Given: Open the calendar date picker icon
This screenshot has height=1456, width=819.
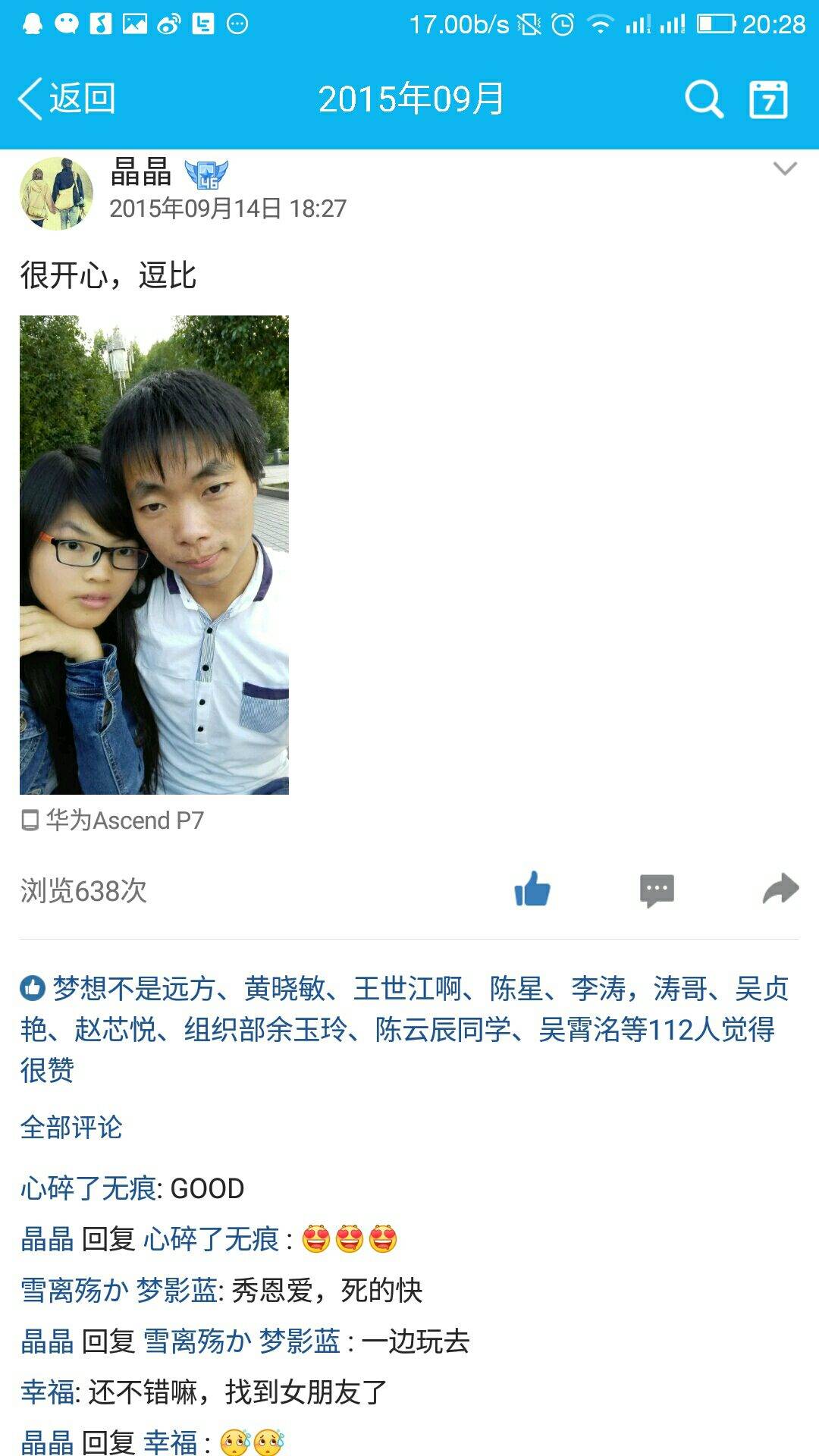Looking at the screenshot, I should tap(768, 99).
